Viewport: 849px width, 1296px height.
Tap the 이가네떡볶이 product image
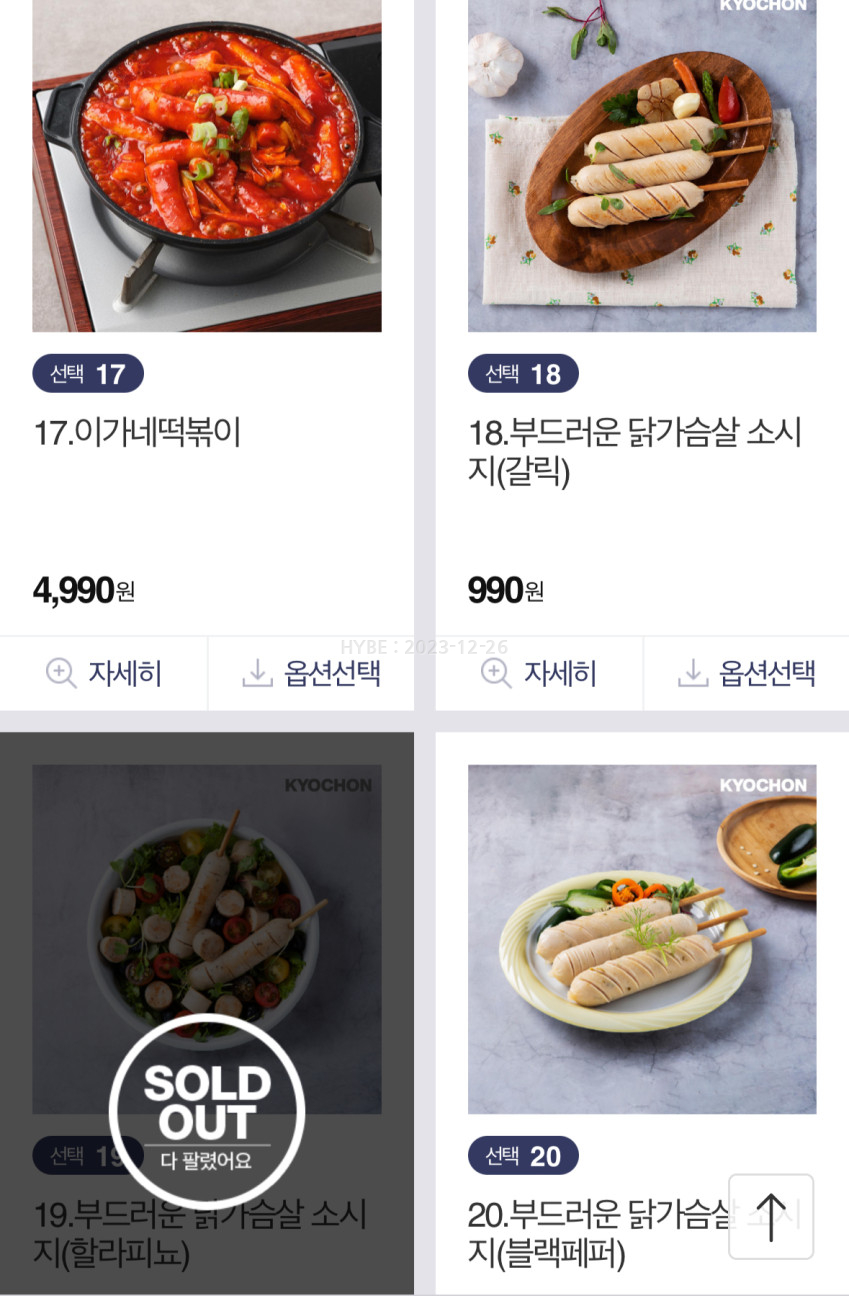[207, 165]
